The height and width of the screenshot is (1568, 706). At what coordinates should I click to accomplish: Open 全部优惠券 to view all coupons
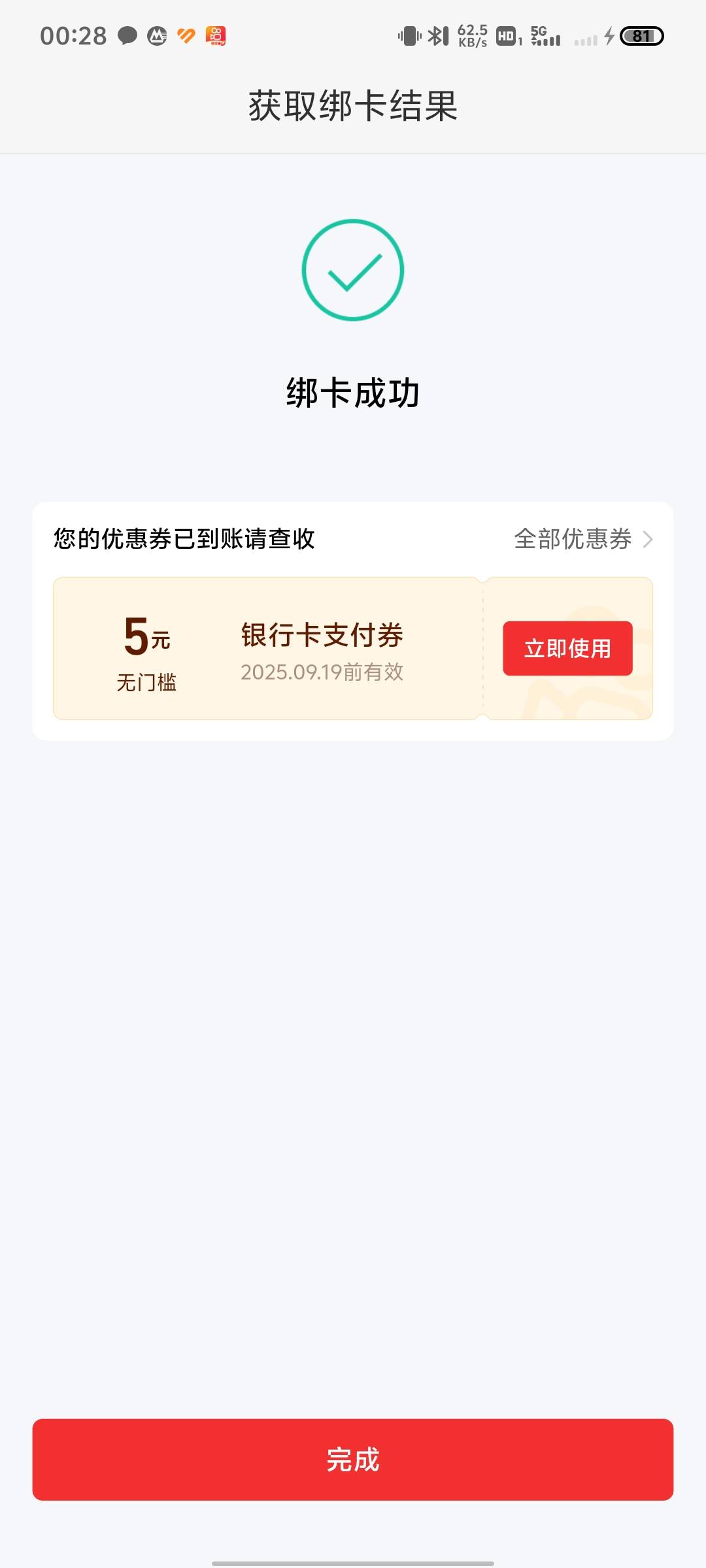[583, 539]
